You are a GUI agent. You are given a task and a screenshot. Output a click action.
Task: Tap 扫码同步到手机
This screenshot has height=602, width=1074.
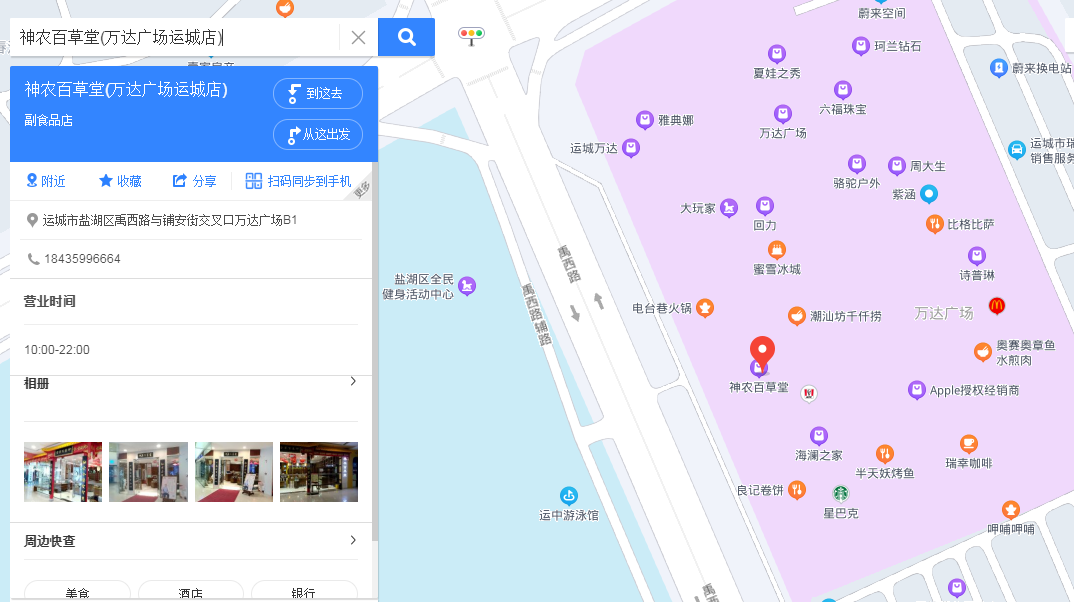298,181
